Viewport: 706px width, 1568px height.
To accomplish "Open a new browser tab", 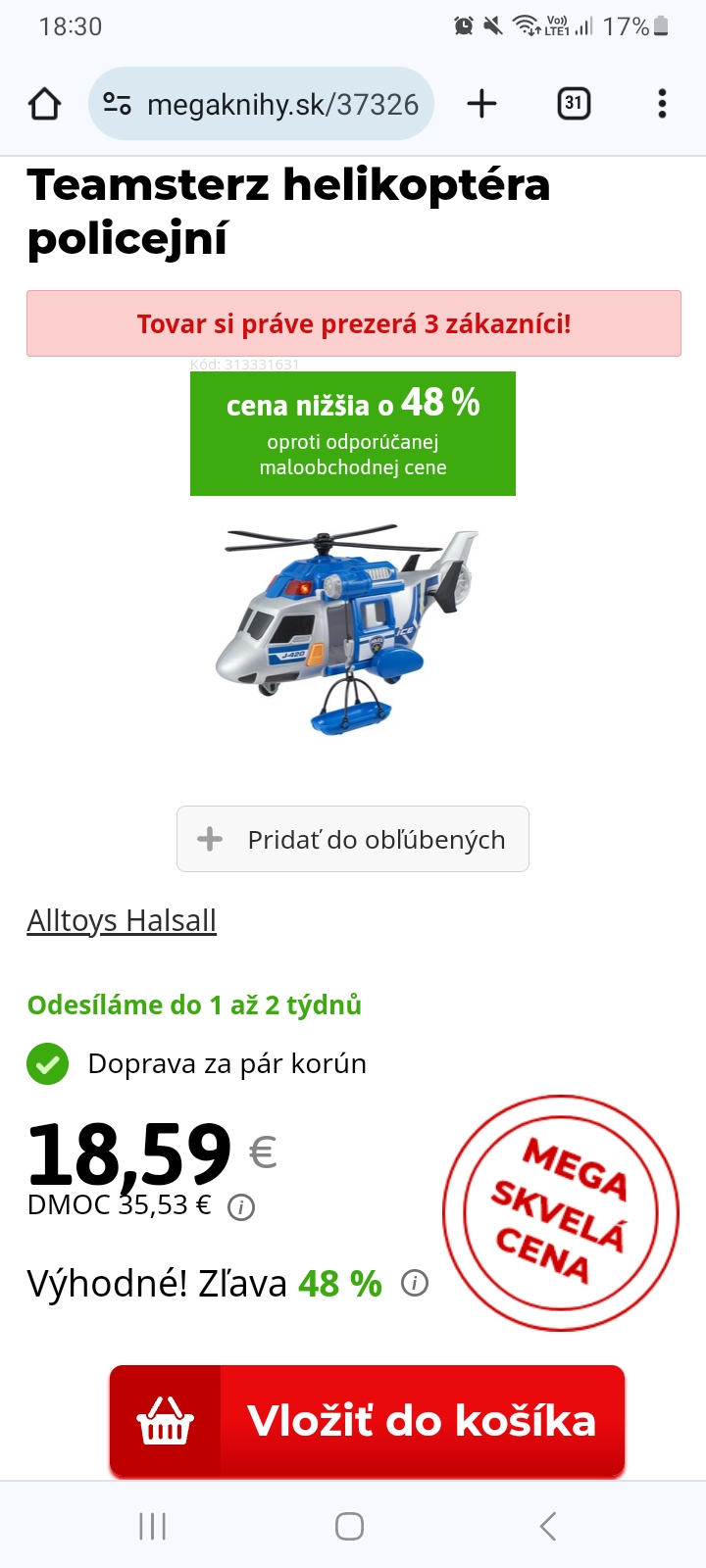I will pyautogui.click(x=481, y=104).
